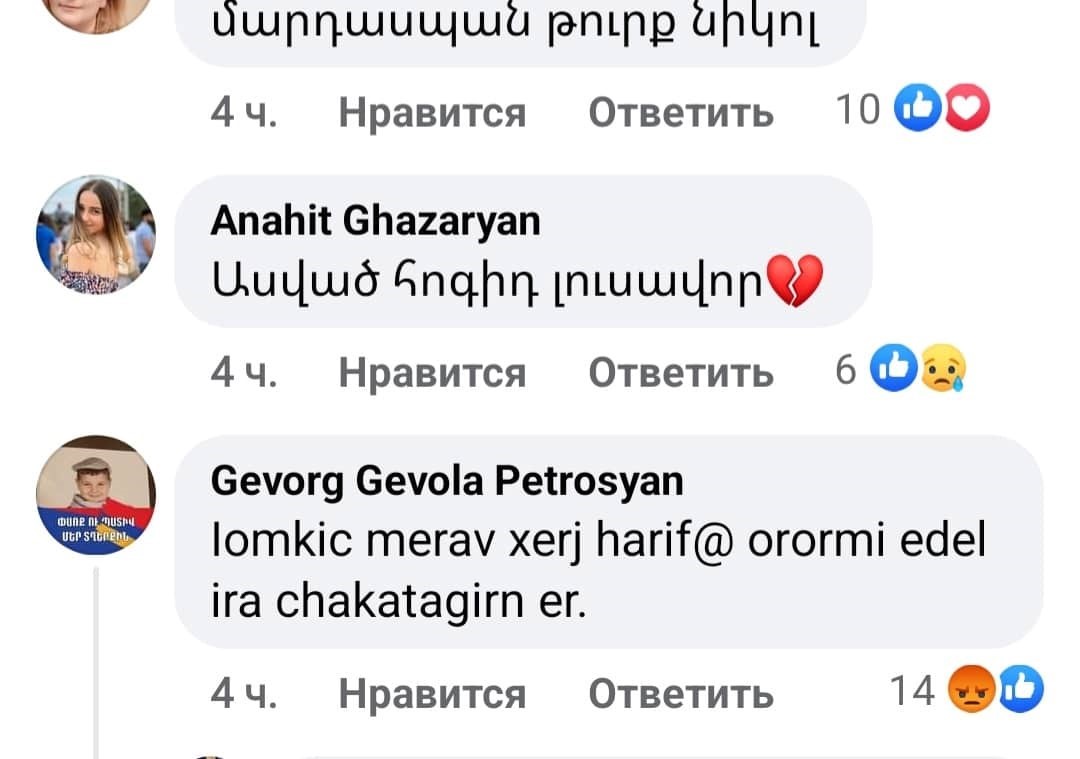View Anahit Ghazaryan's profile picture

click(96, 236)
